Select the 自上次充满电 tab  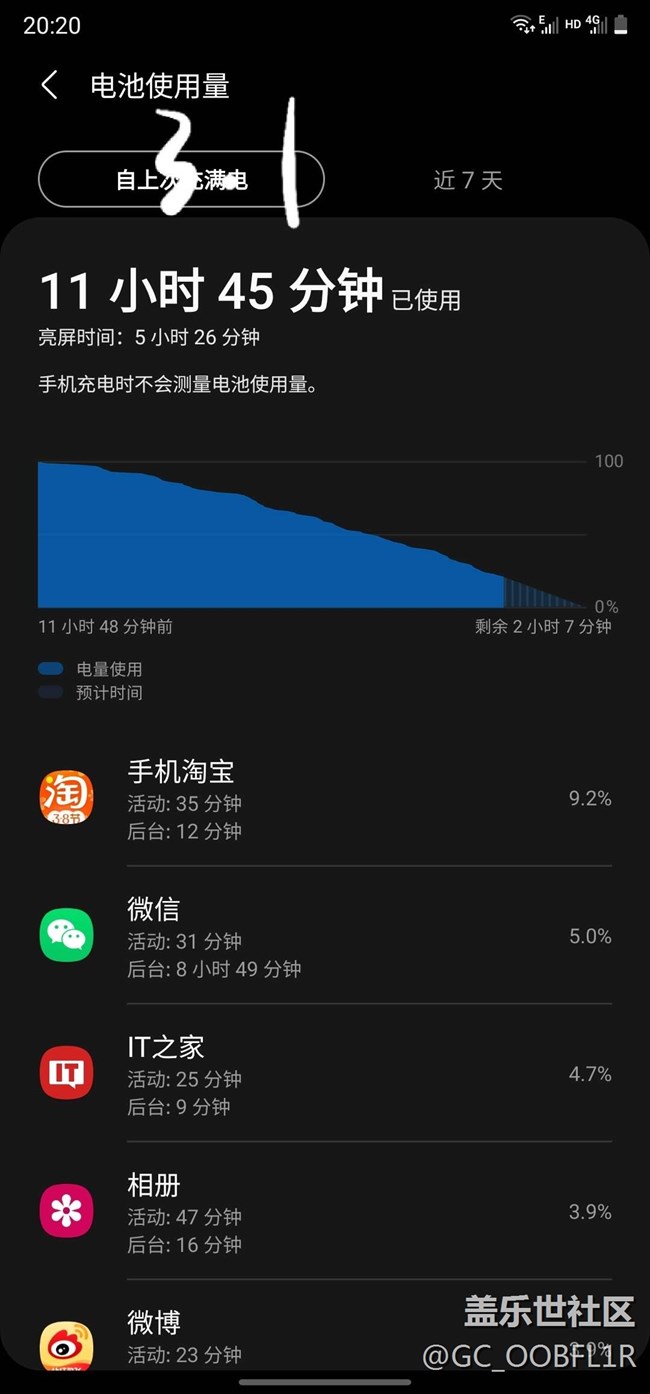[x=181, y=180]
